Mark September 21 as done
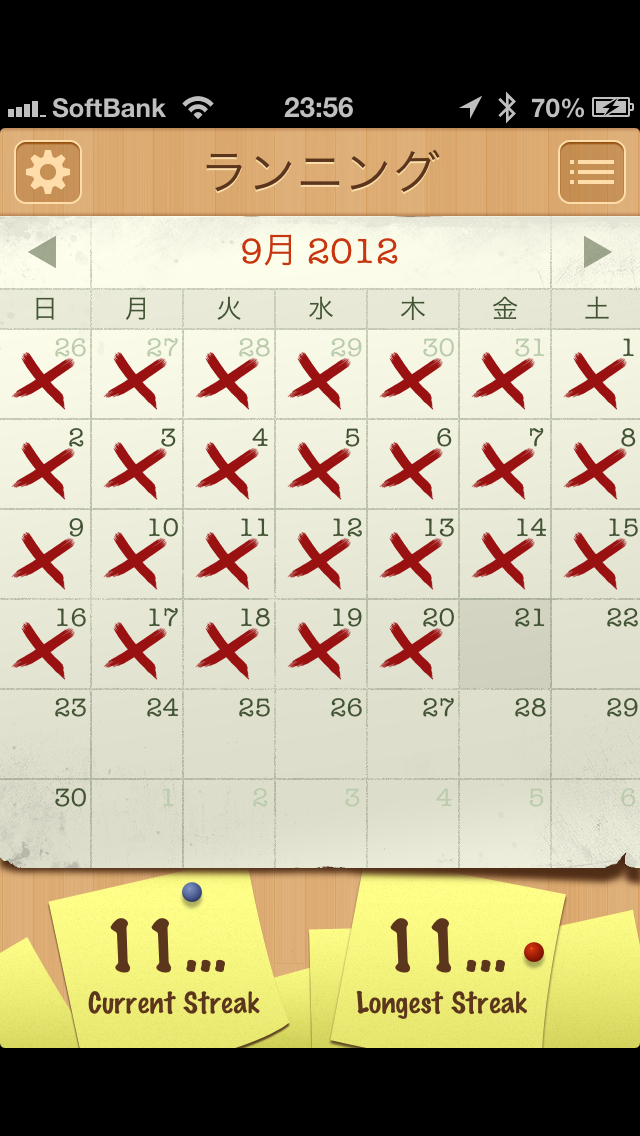 (x=505, y=645)
